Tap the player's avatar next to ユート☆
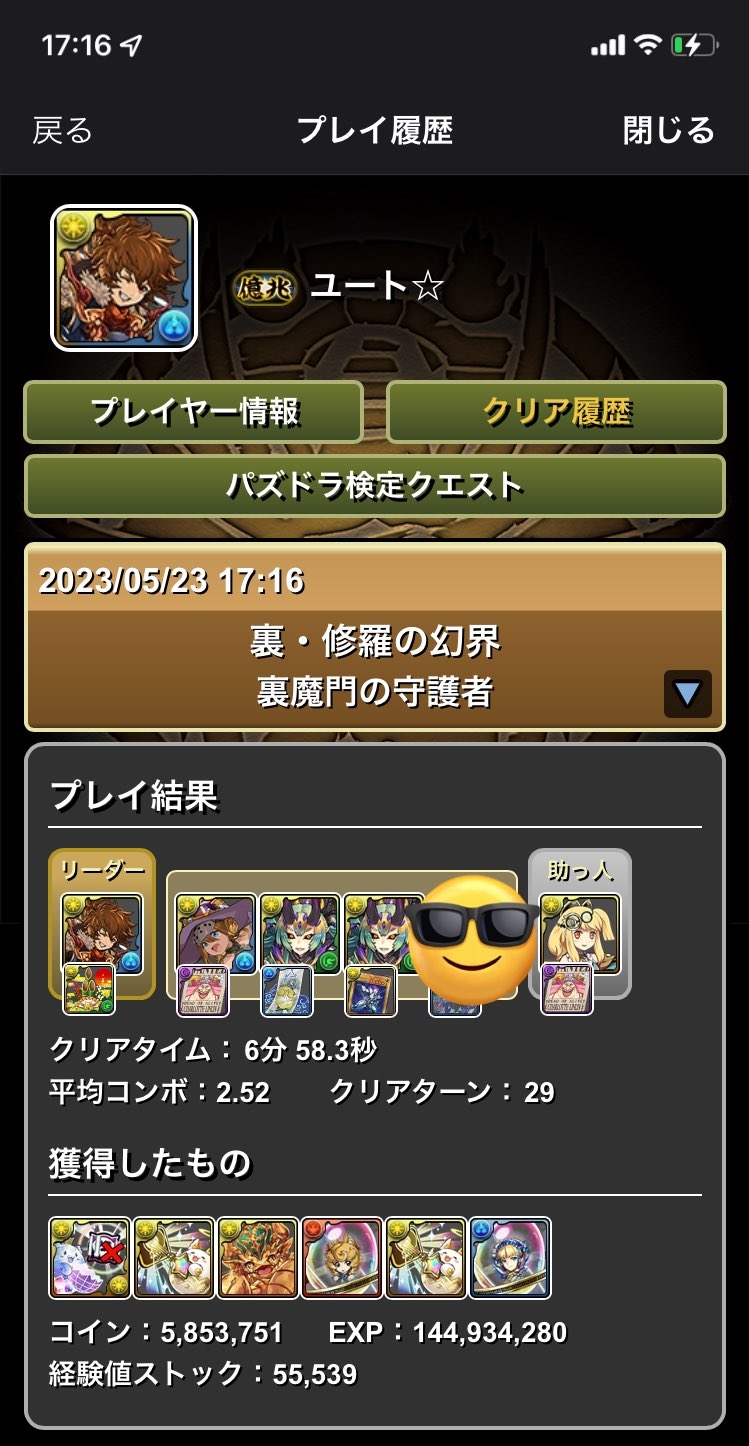Viewport: 749px width, 1446px height. click(124, 278)
